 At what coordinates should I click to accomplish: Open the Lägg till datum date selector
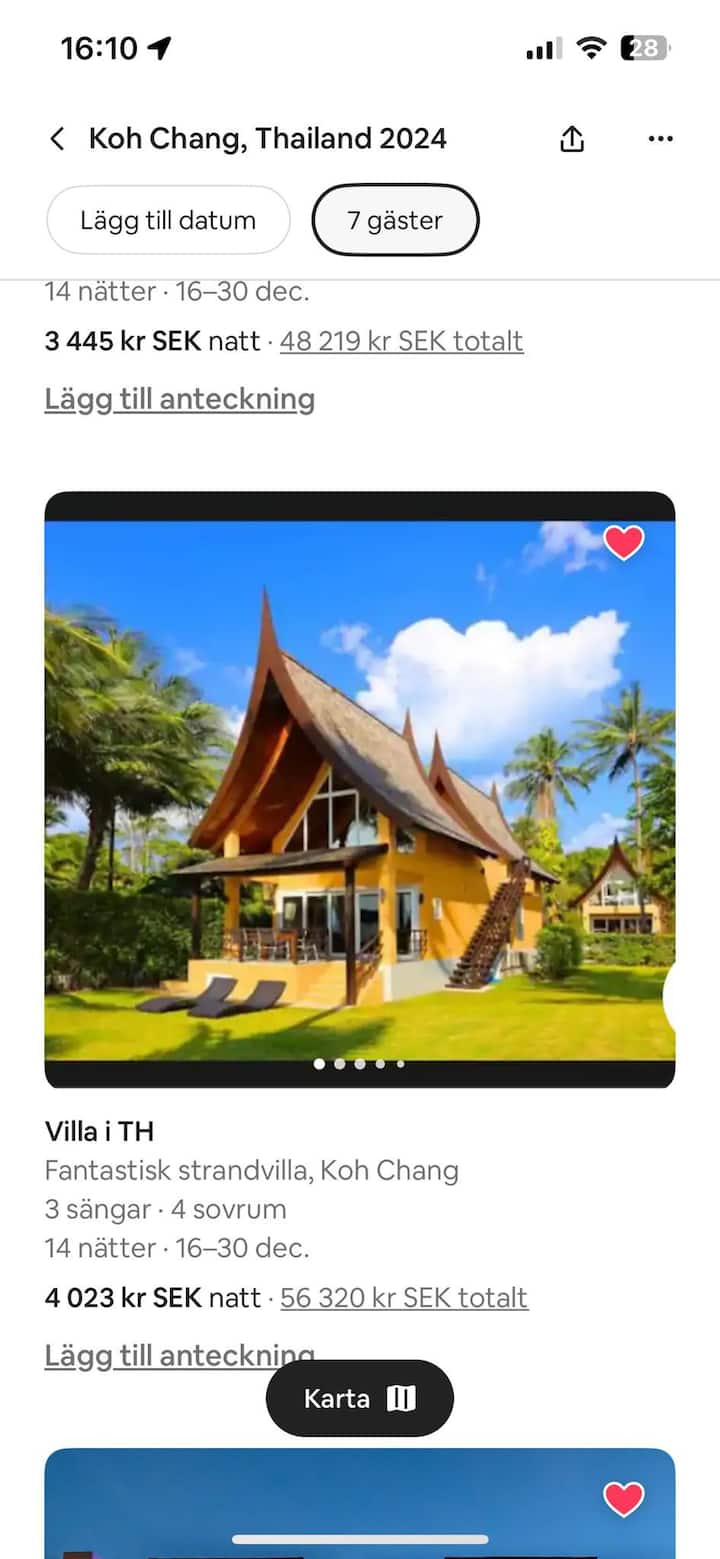(x=168, y=220)
